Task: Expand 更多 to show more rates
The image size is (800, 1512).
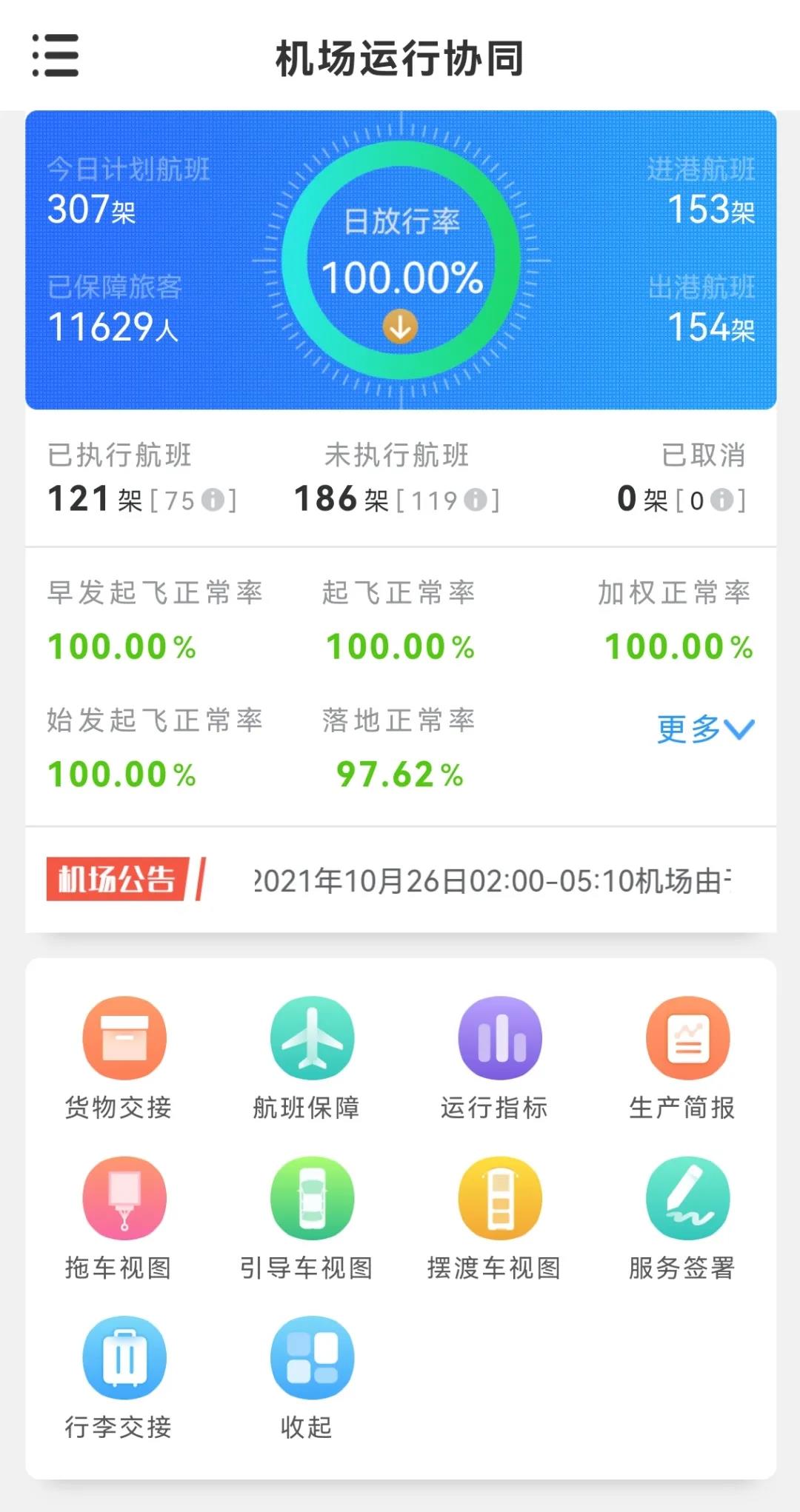Action: click(x=704, y=729)
